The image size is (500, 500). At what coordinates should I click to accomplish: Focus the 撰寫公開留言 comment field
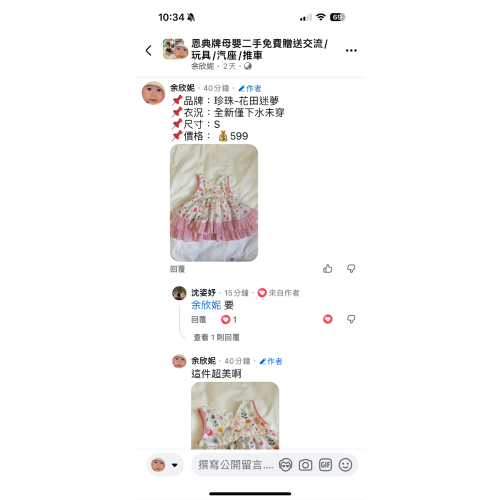click(x=235, y=465)
